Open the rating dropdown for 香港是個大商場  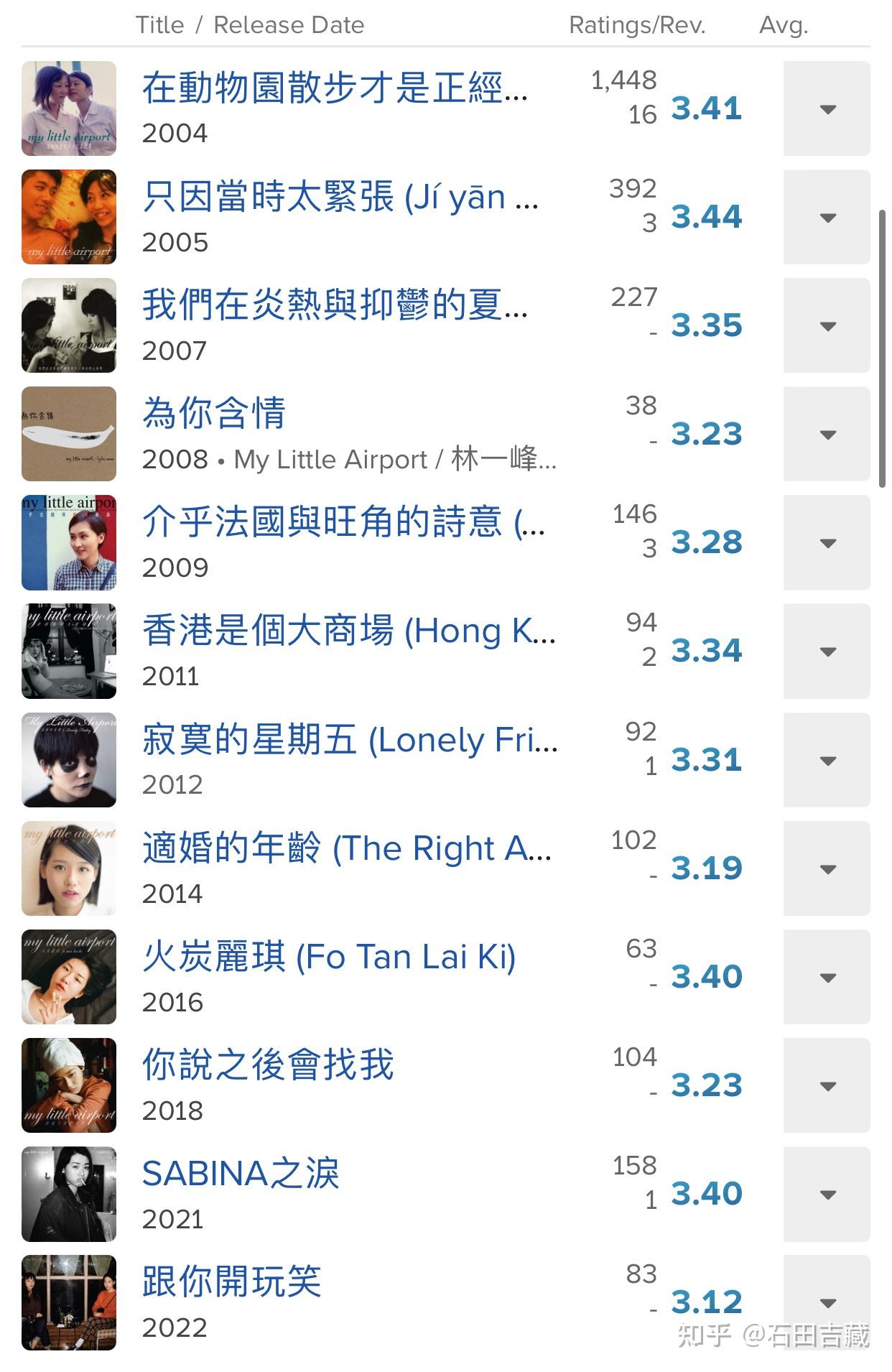826,652
